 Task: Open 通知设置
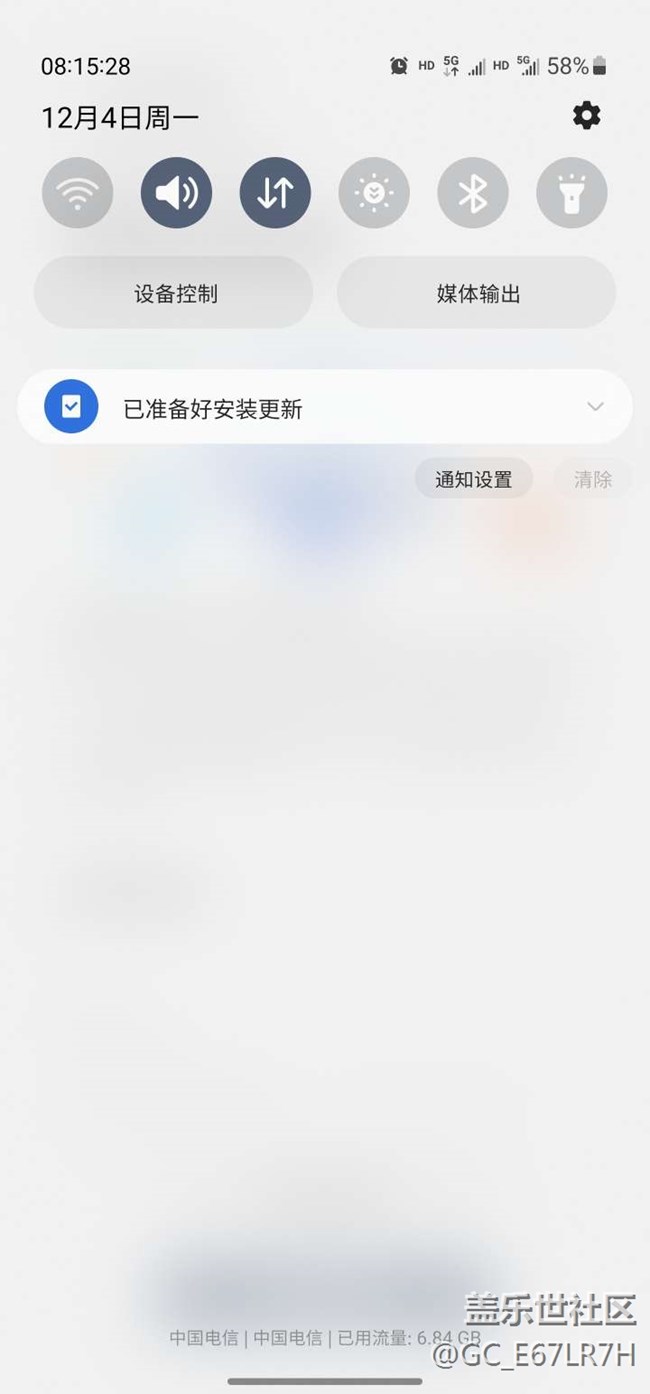[473, 479]
